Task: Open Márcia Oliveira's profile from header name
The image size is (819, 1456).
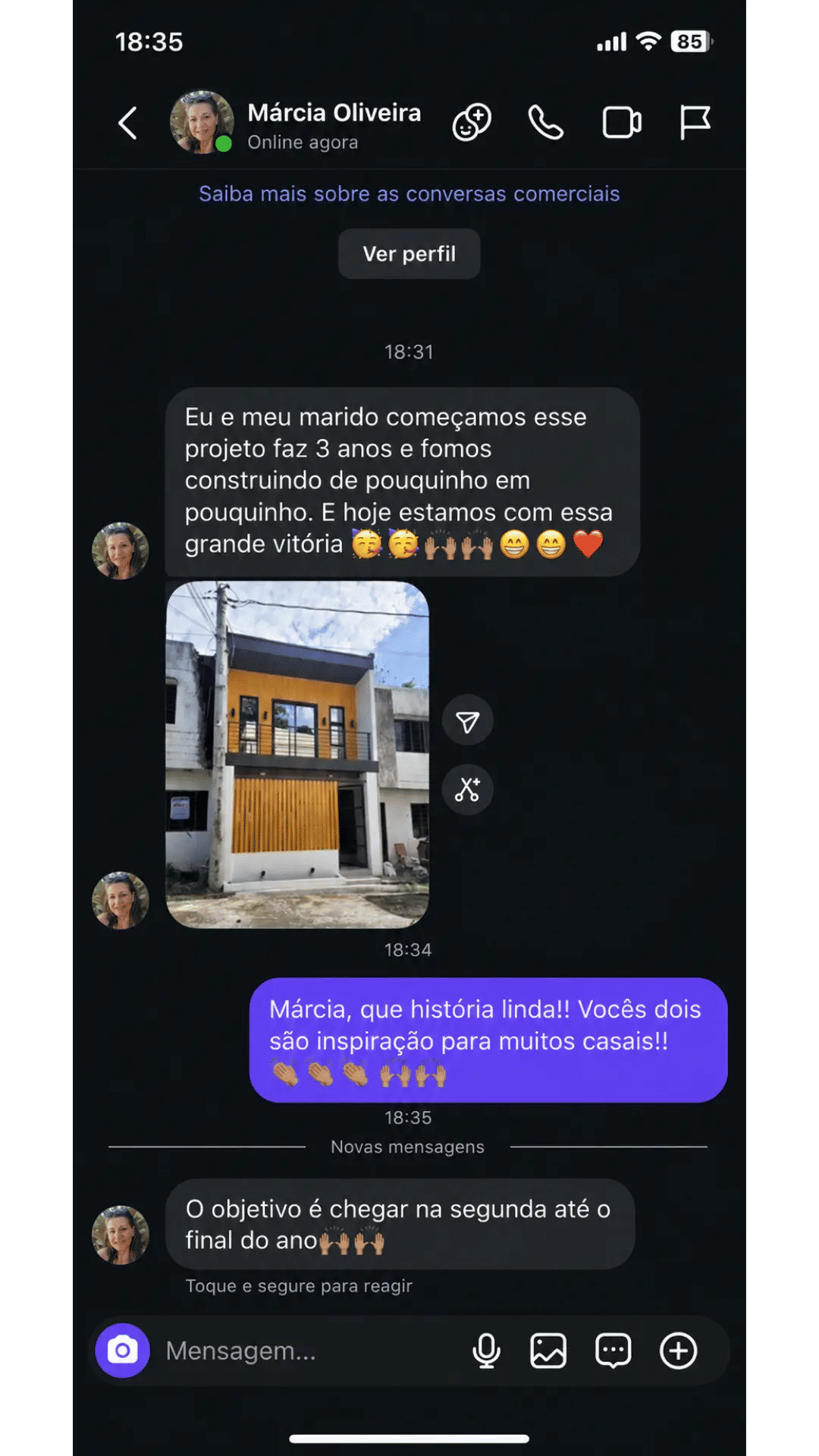Action: coord(334,112)
